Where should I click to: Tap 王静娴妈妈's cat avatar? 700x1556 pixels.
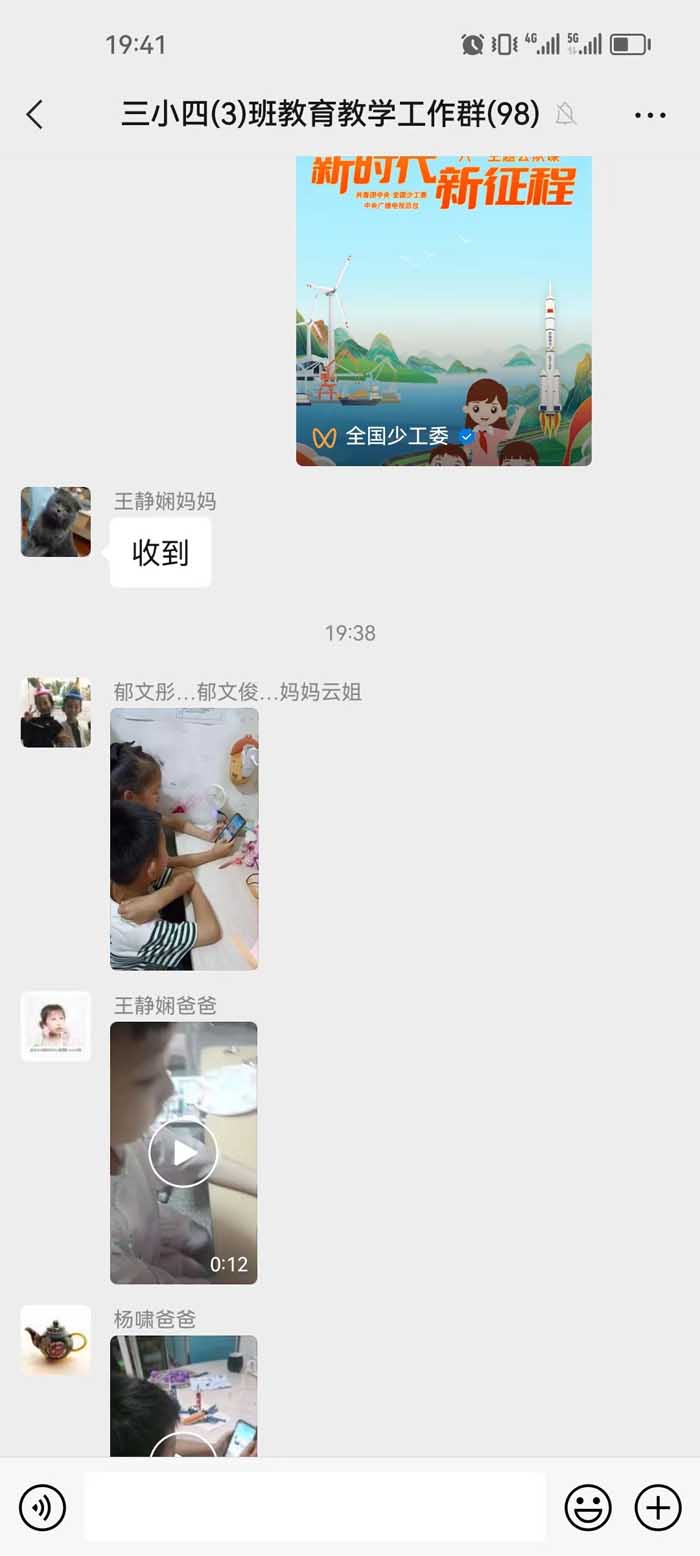pos(56,522)
